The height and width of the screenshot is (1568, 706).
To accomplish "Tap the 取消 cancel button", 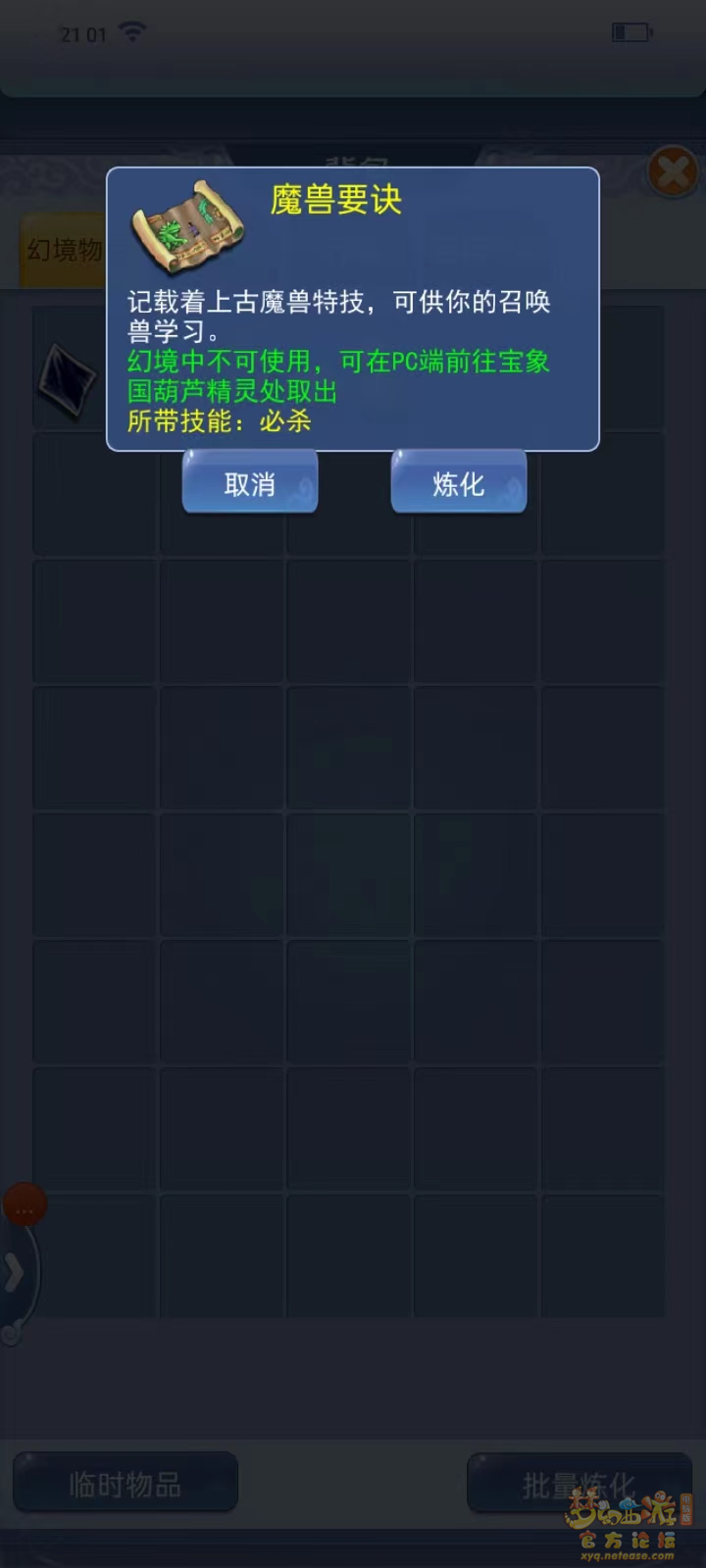I will (x=250, y=483).
